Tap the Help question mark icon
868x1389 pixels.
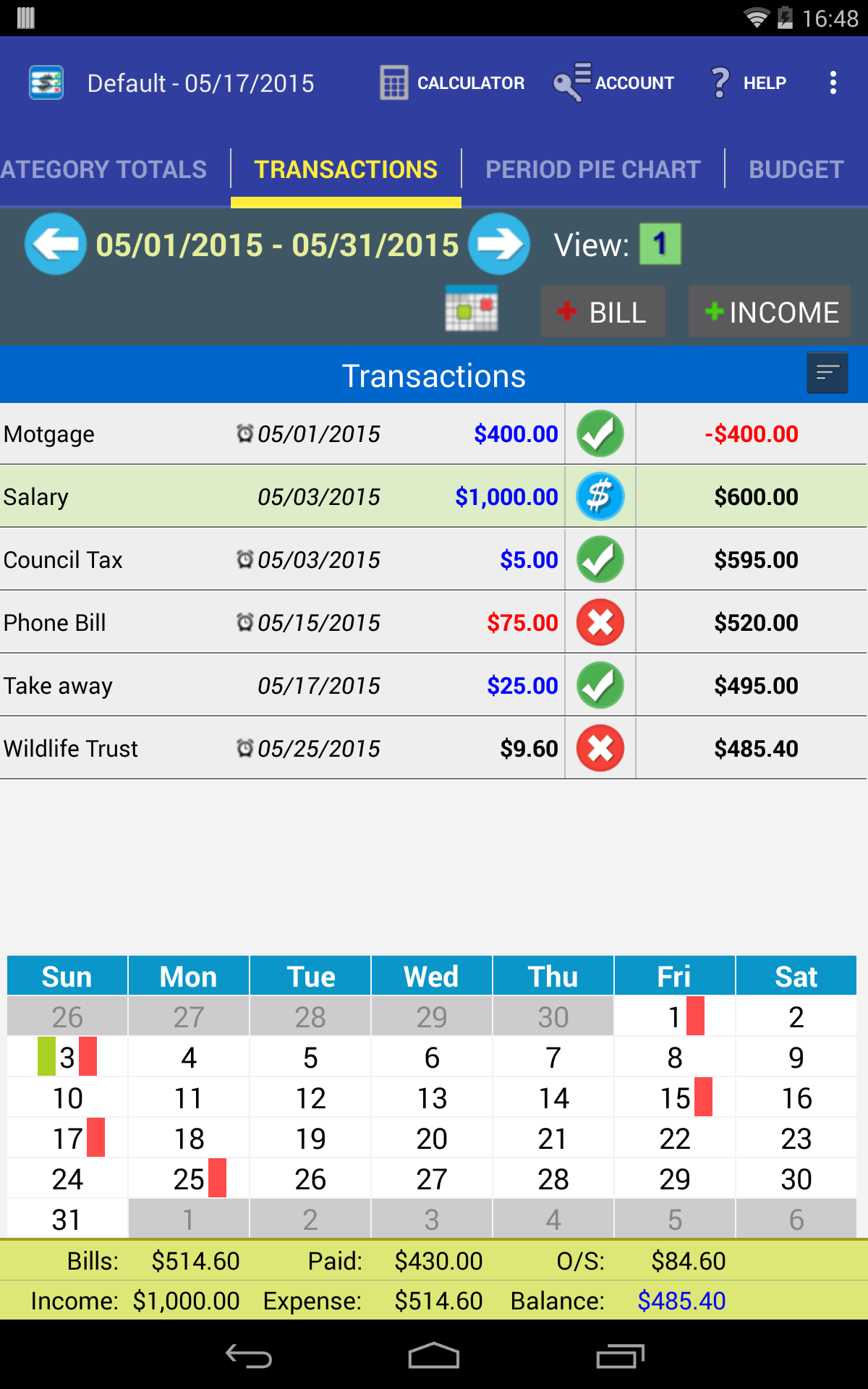(x=720, y=82)
